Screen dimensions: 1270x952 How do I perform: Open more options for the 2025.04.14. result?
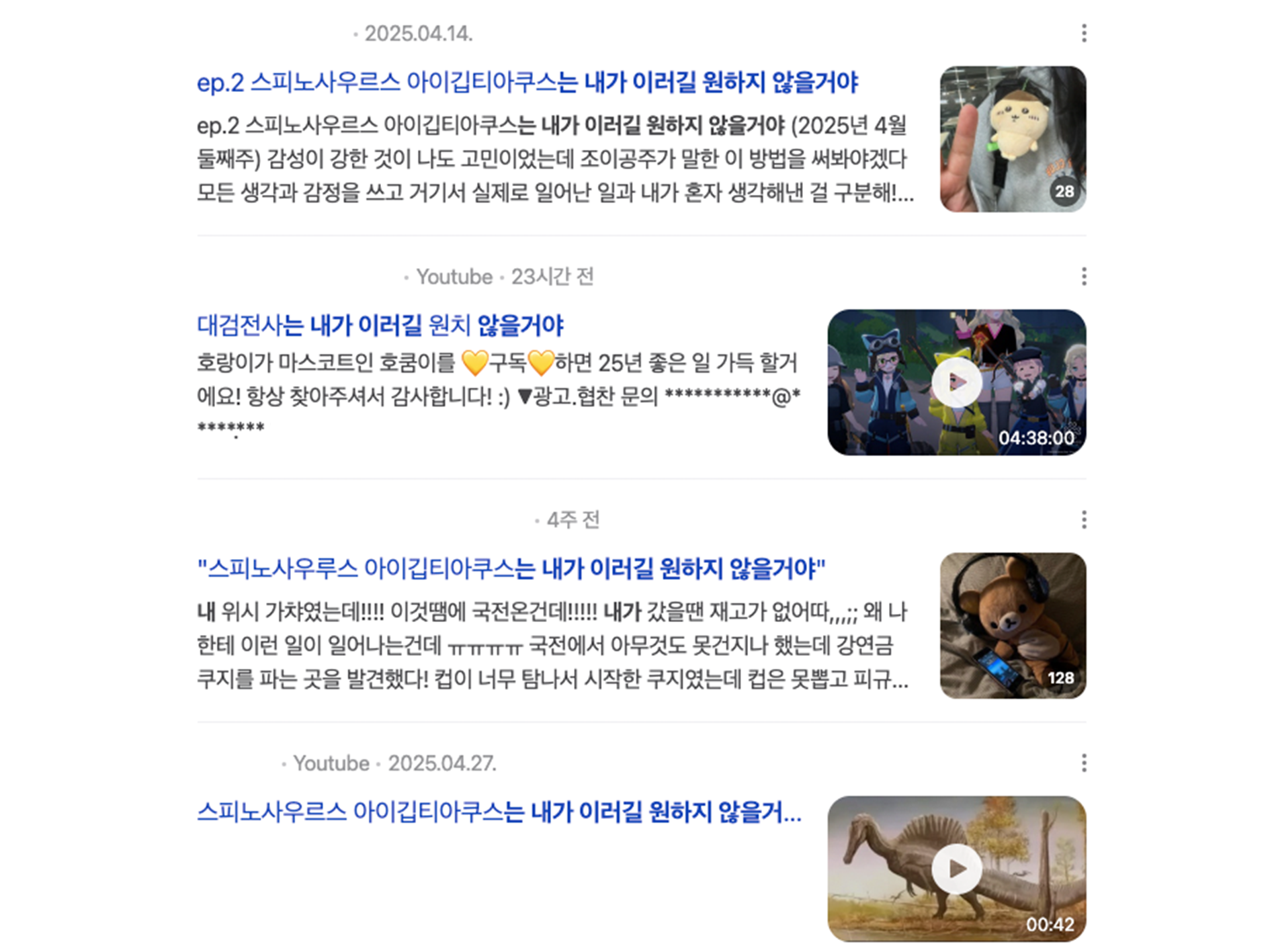(x=1083, y=34)
